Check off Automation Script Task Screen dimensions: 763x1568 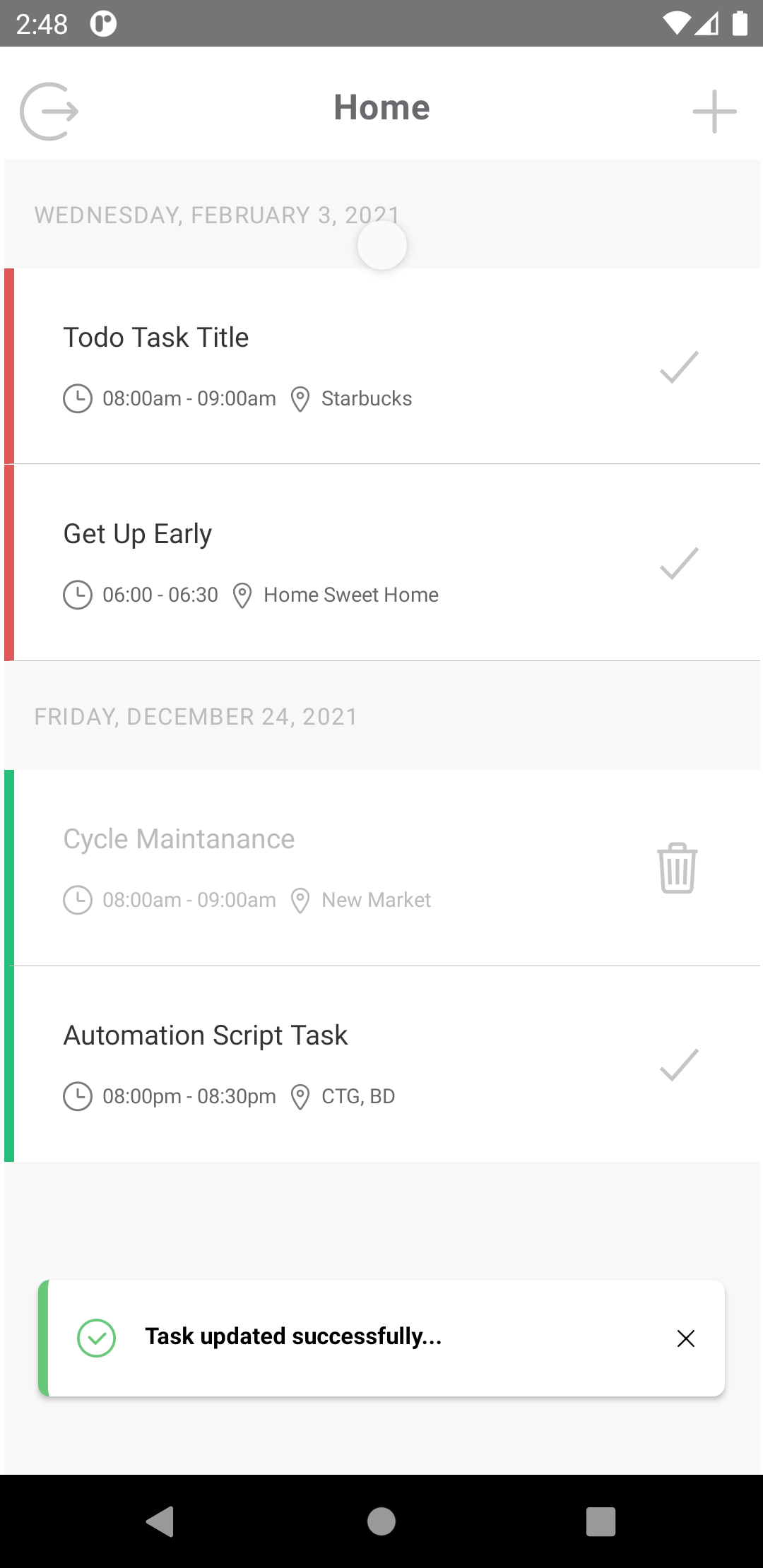[x=678, y=1065]
